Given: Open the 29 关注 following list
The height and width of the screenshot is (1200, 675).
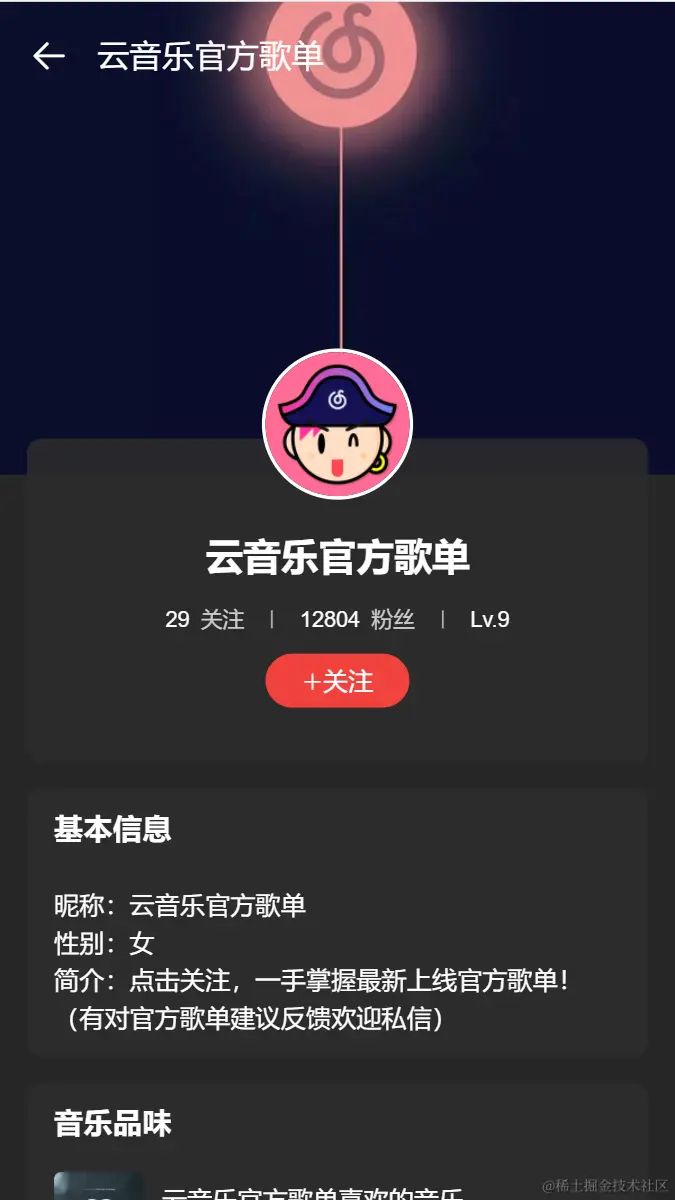Looking at the screenshot, I should coord(205,620).
